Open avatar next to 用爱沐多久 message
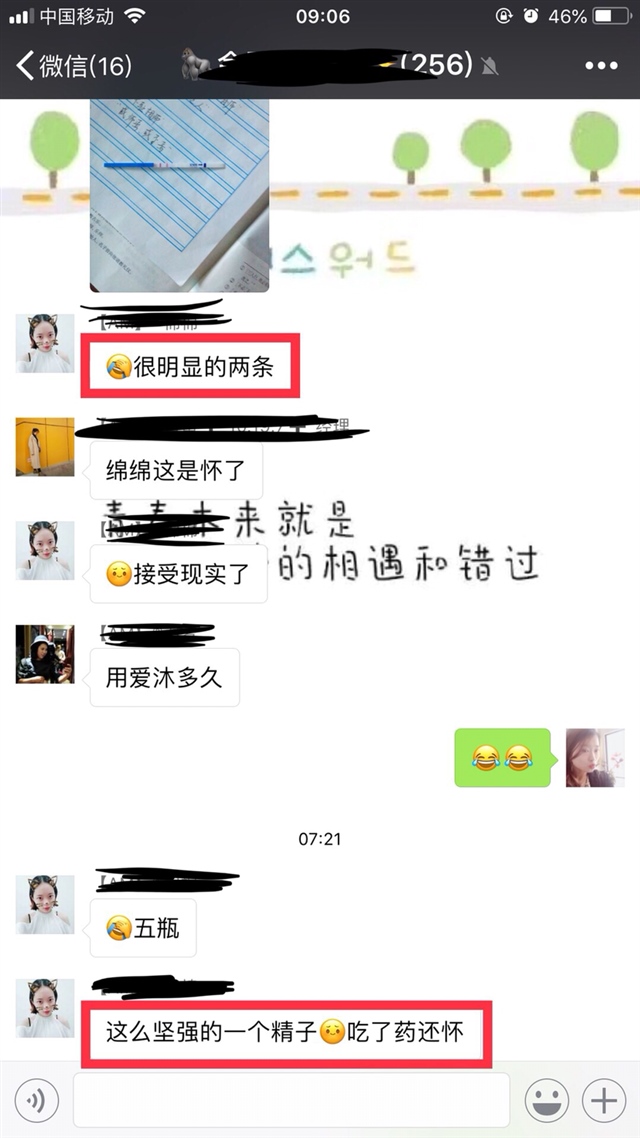This screenshot has height=1138, width=640. click(x=45, y=654)
